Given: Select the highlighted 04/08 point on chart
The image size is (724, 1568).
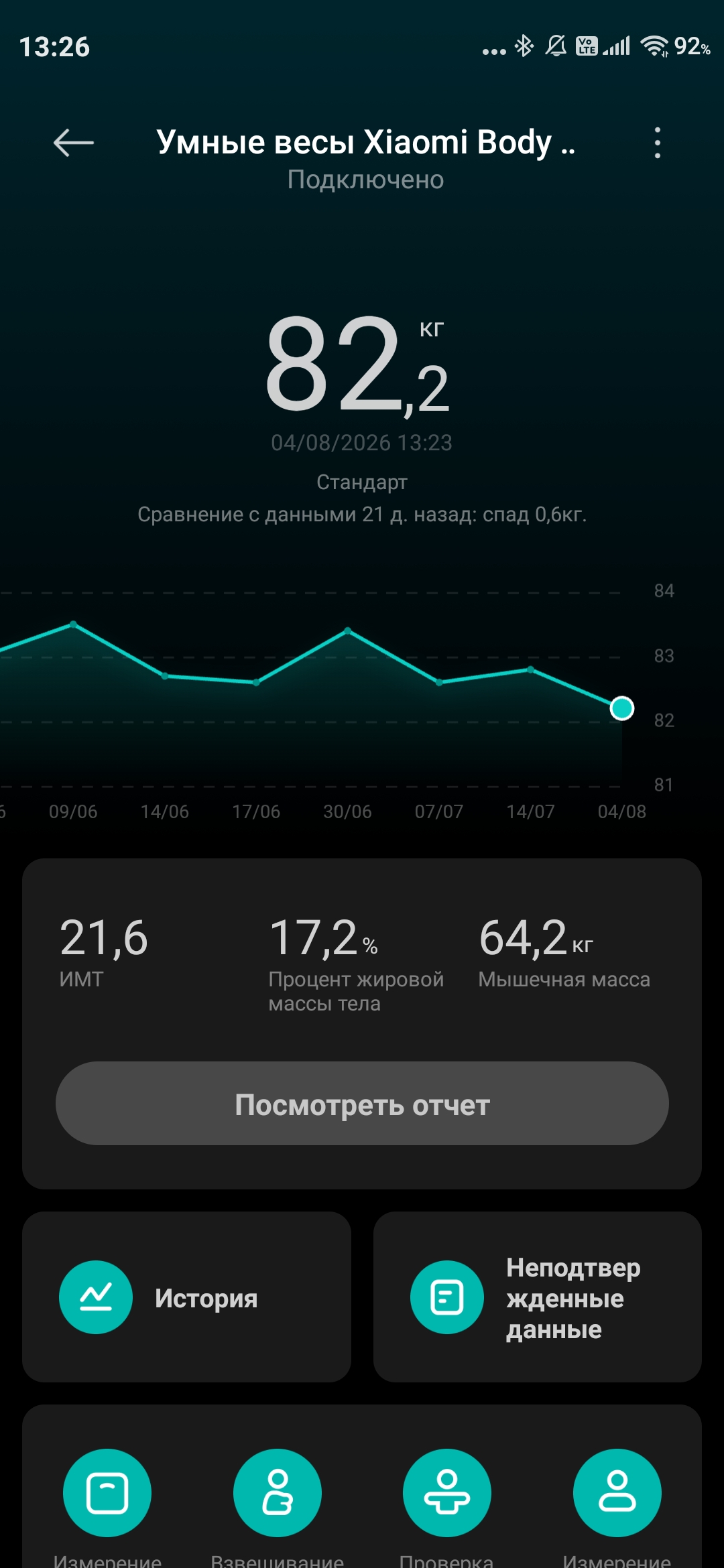Looking at the screenshot, I should (622, 708).
